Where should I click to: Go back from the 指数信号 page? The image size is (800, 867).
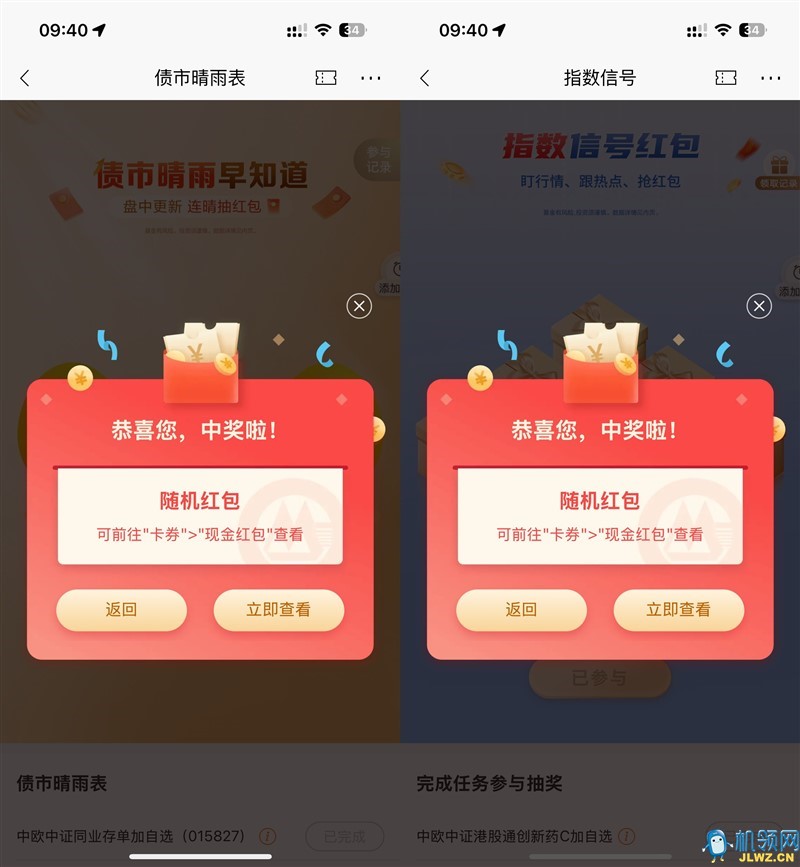coord(425,78)
